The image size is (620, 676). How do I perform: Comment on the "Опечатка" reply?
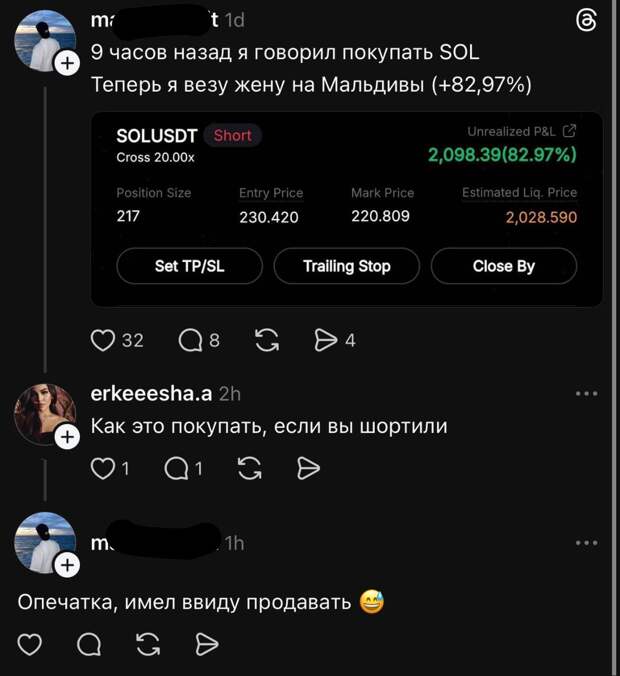pos(88,645)
